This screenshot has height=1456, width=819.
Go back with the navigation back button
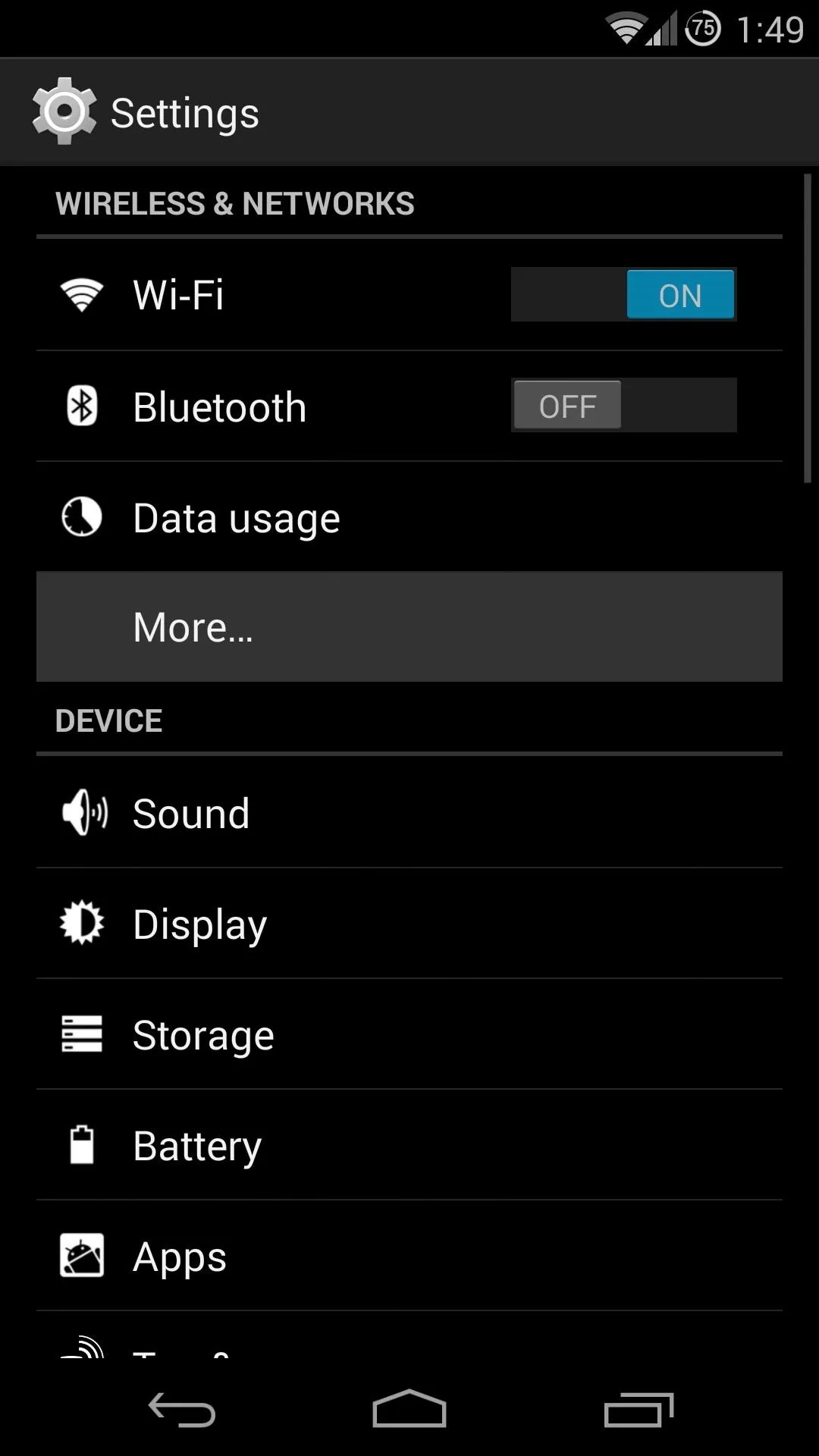[182, 1410]
